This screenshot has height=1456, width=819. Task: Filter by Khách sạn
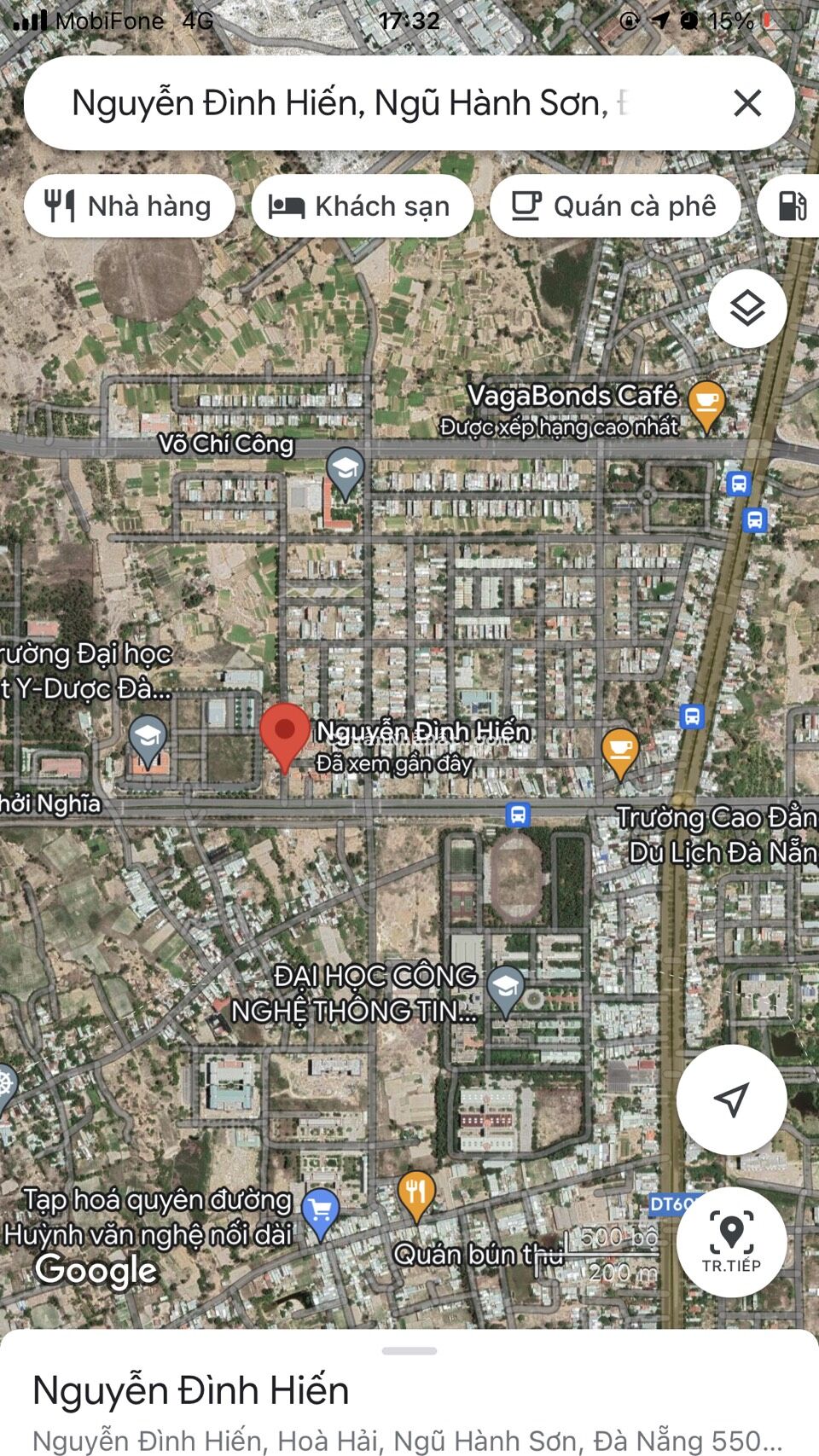(362, 206)
